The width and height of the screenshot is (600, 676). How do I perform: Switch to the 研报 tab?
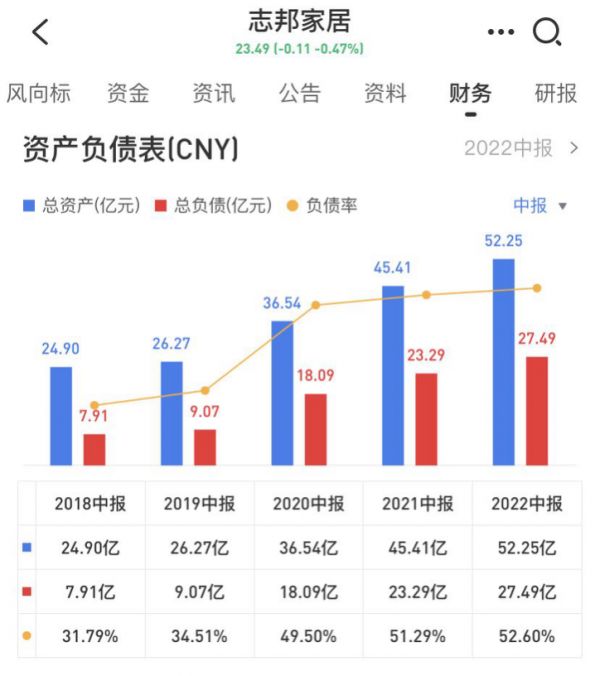[556, 94]
